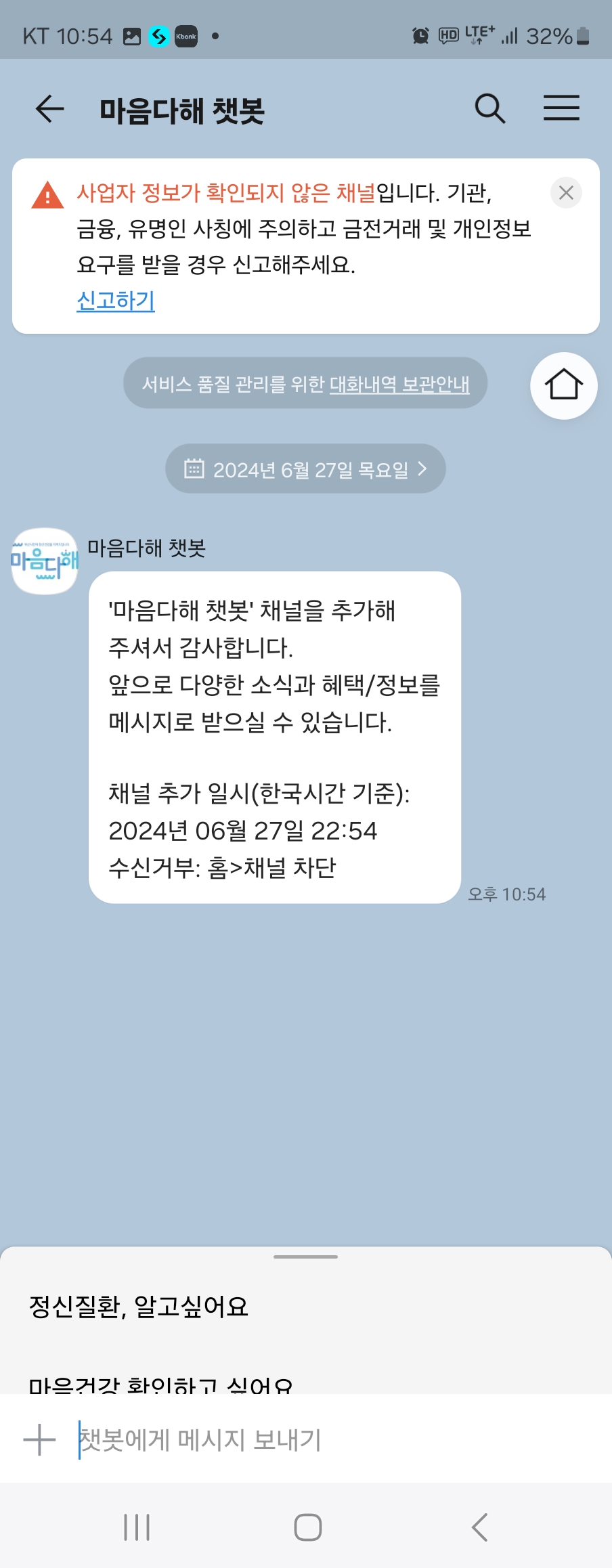Open the channel home button
Image resolution: width=612 pixels, height=1568 pixels.
pyautogui.click(x=563, y=385)
